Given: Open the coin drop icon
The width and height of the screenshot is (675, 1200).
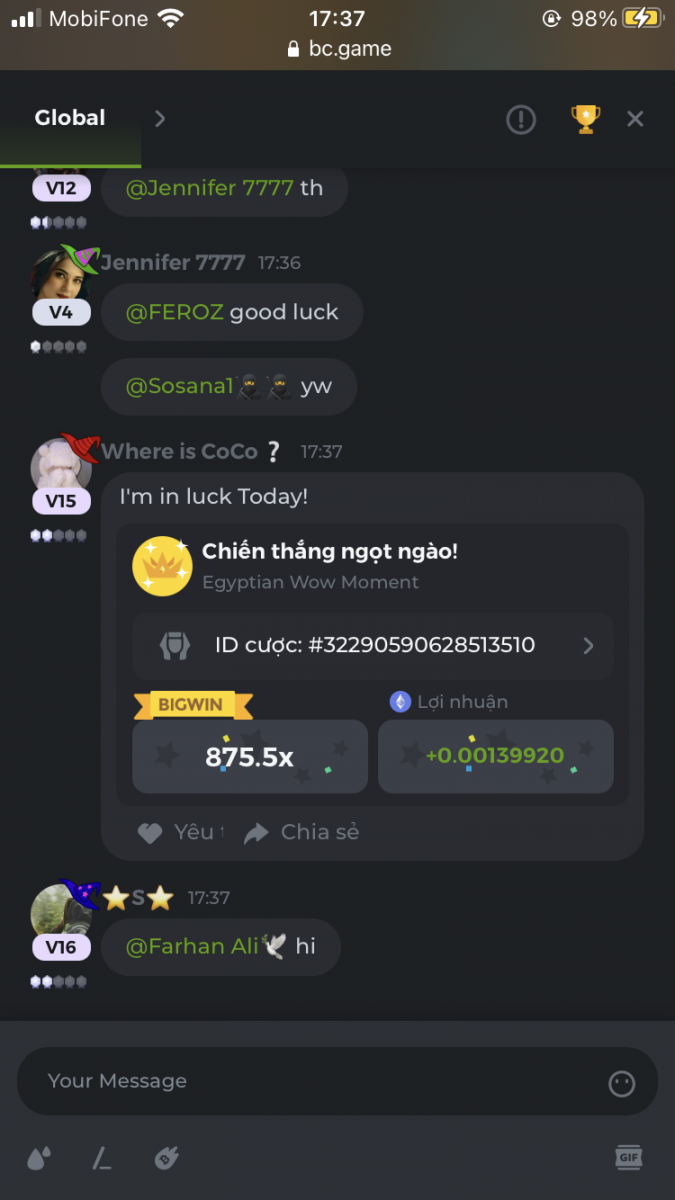Looking at the screenshot, I should pyautogui.click(x=166, y=1159).
